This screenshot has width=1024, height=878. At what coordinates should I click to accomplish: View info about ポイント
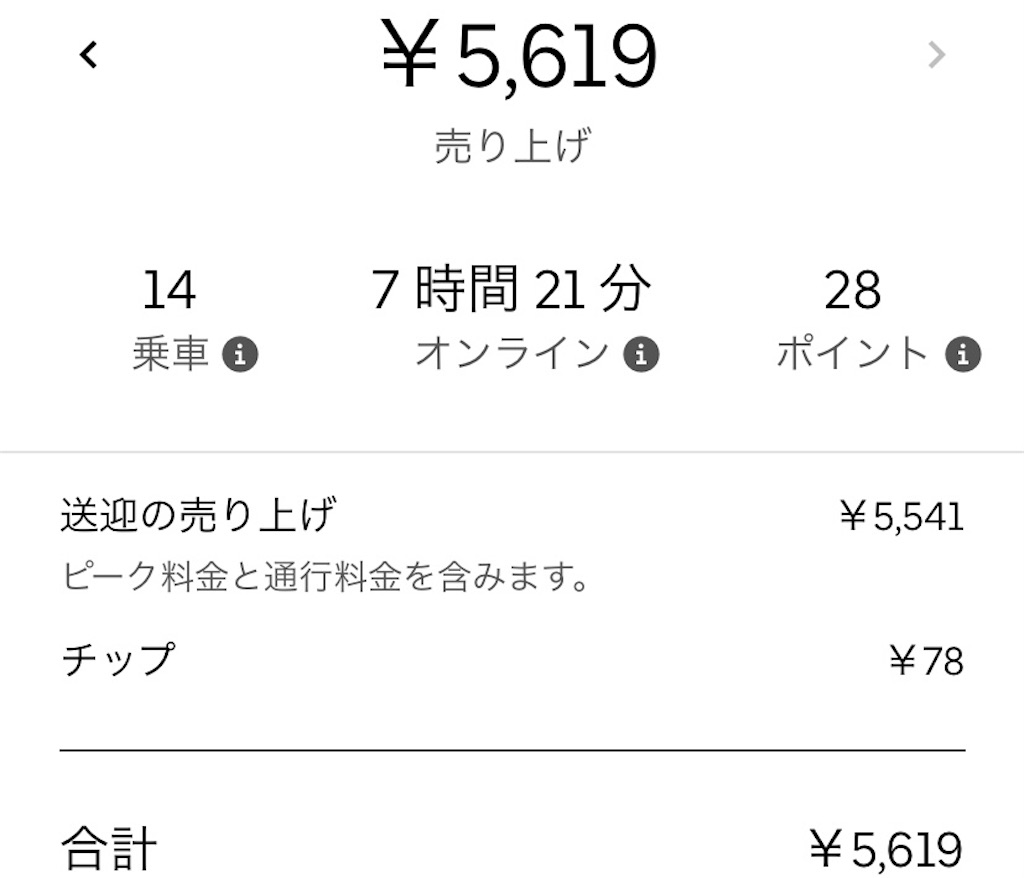point(963,355)
